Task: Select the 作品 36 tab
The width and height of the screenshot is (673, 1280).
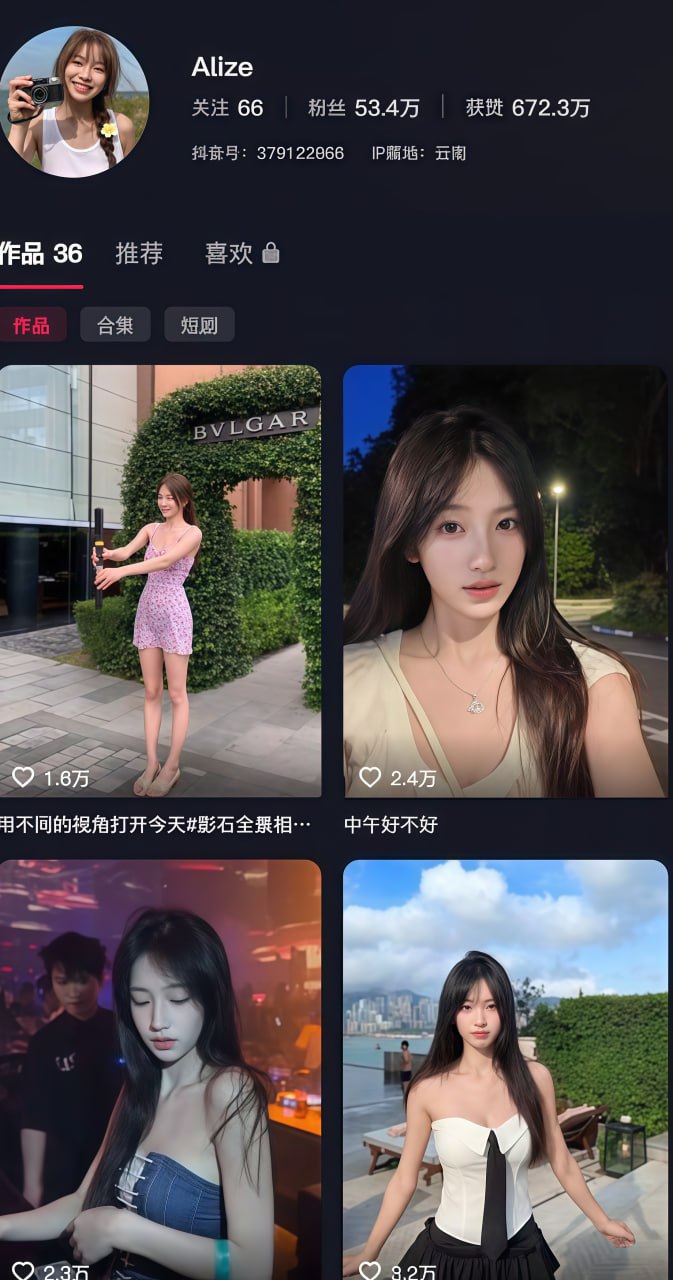Action: (x=41, y=254)
